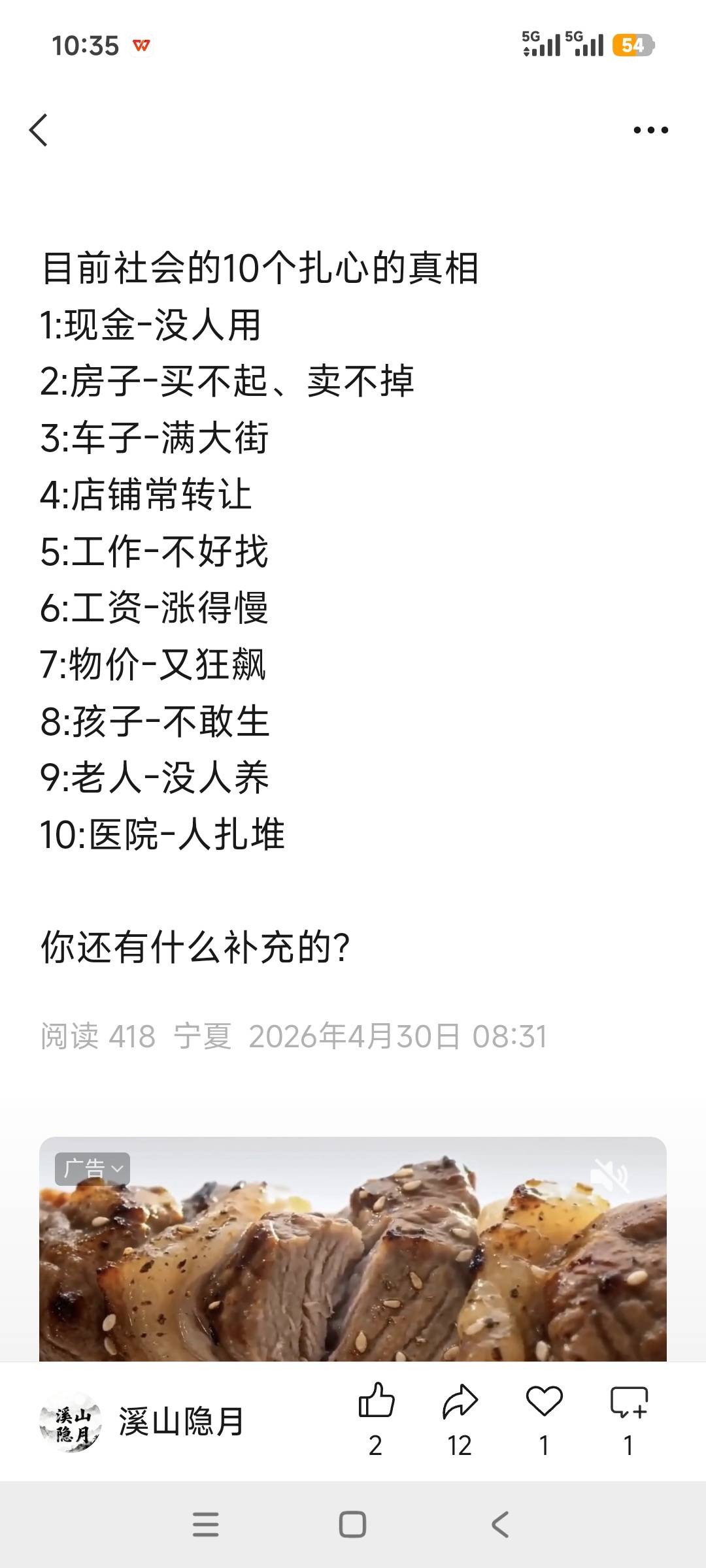Go back using the top-left arrow
This screenshot has height=1568, width=706.
coord(39,130)
